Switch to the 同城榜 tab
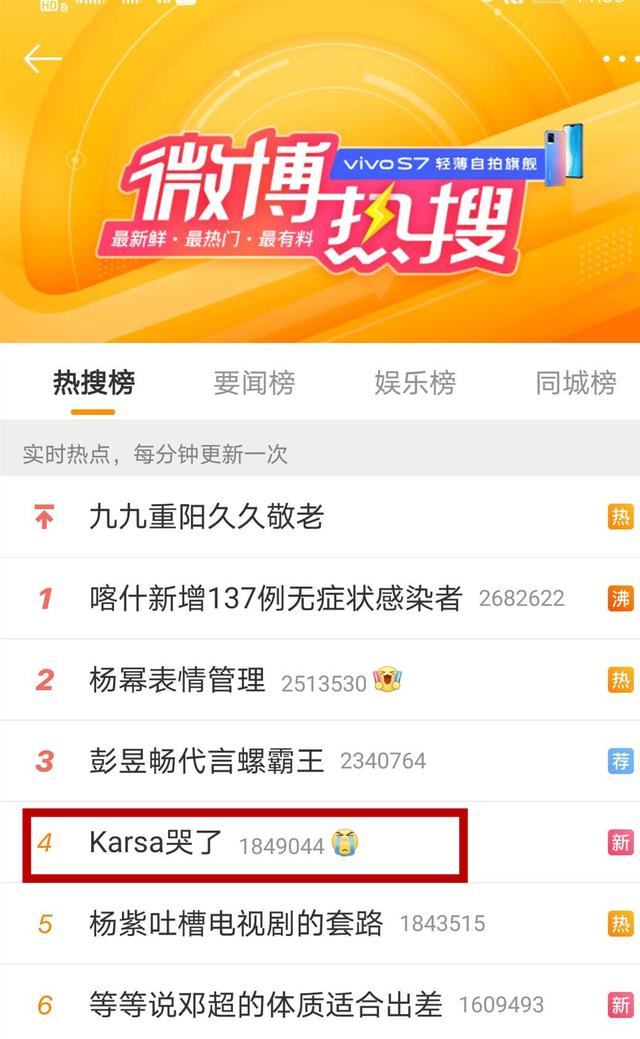 click(x=576, y=383)
